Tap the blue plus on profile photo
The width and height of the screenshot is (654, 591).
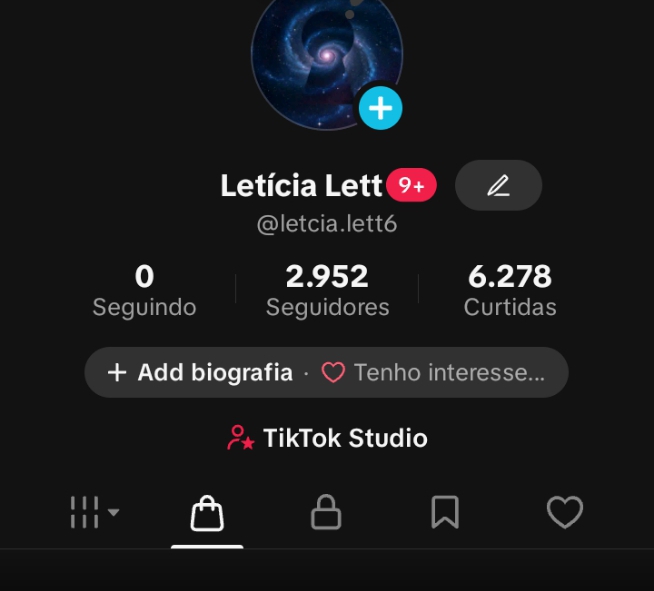[380, 108]
